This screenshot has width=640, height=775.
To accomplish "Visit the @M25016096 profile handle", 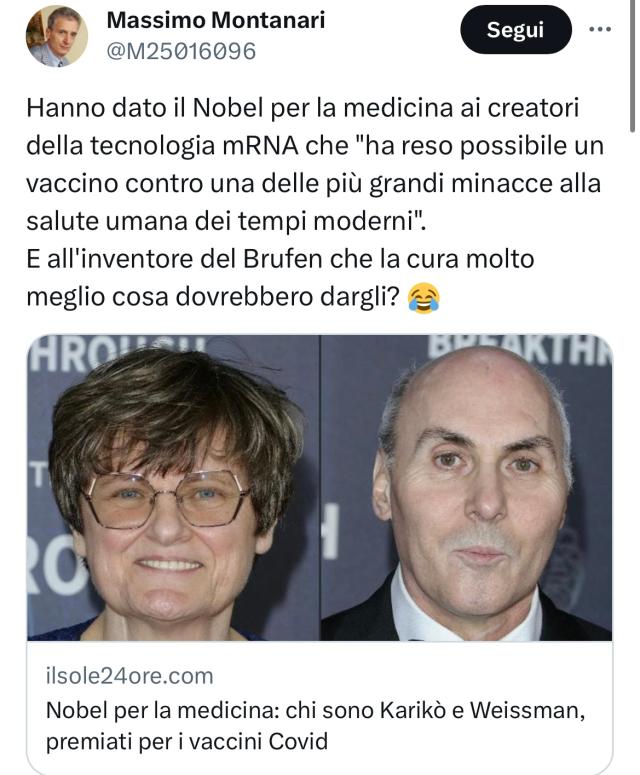I will click(181, 51).
